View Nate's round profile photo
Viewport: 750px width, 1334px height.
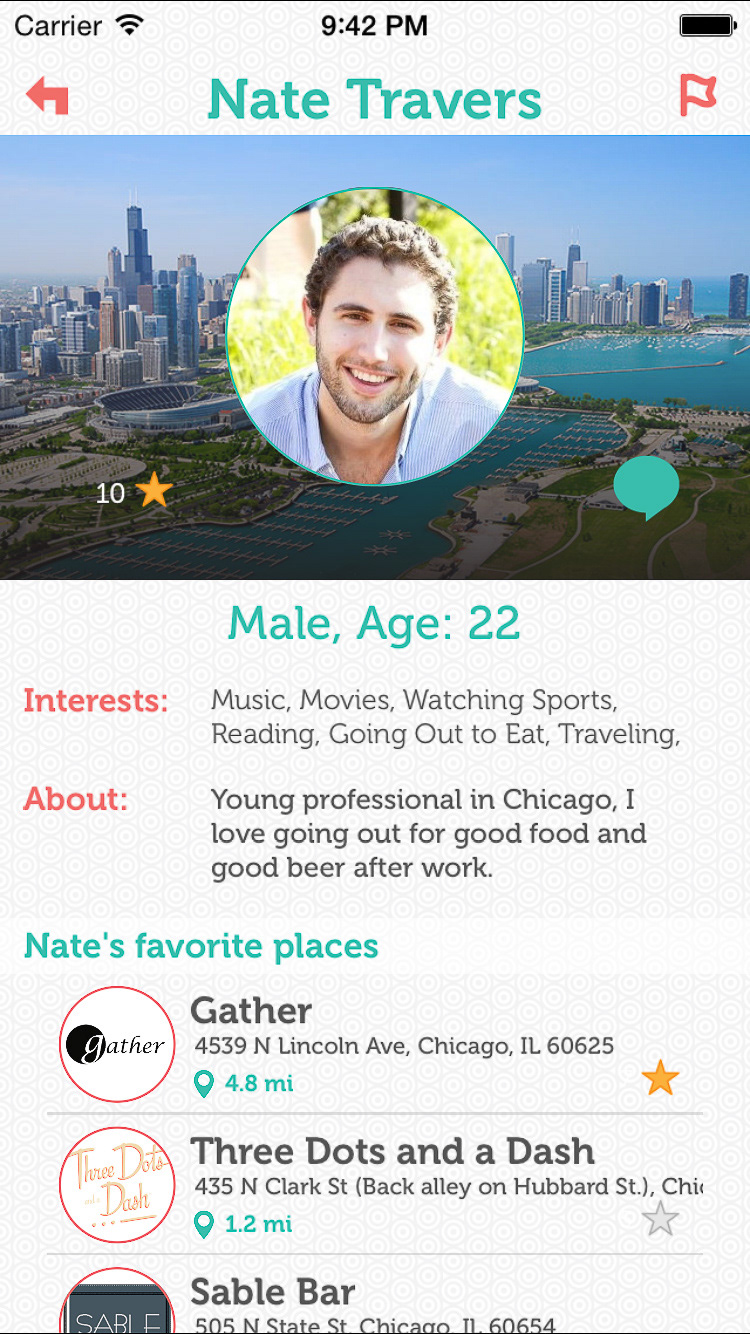[375, 336]
